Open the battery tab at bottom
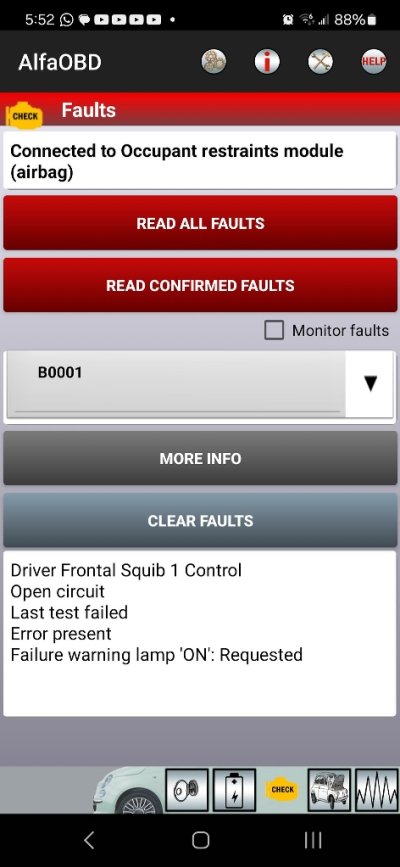 click(x=235, y=790)
